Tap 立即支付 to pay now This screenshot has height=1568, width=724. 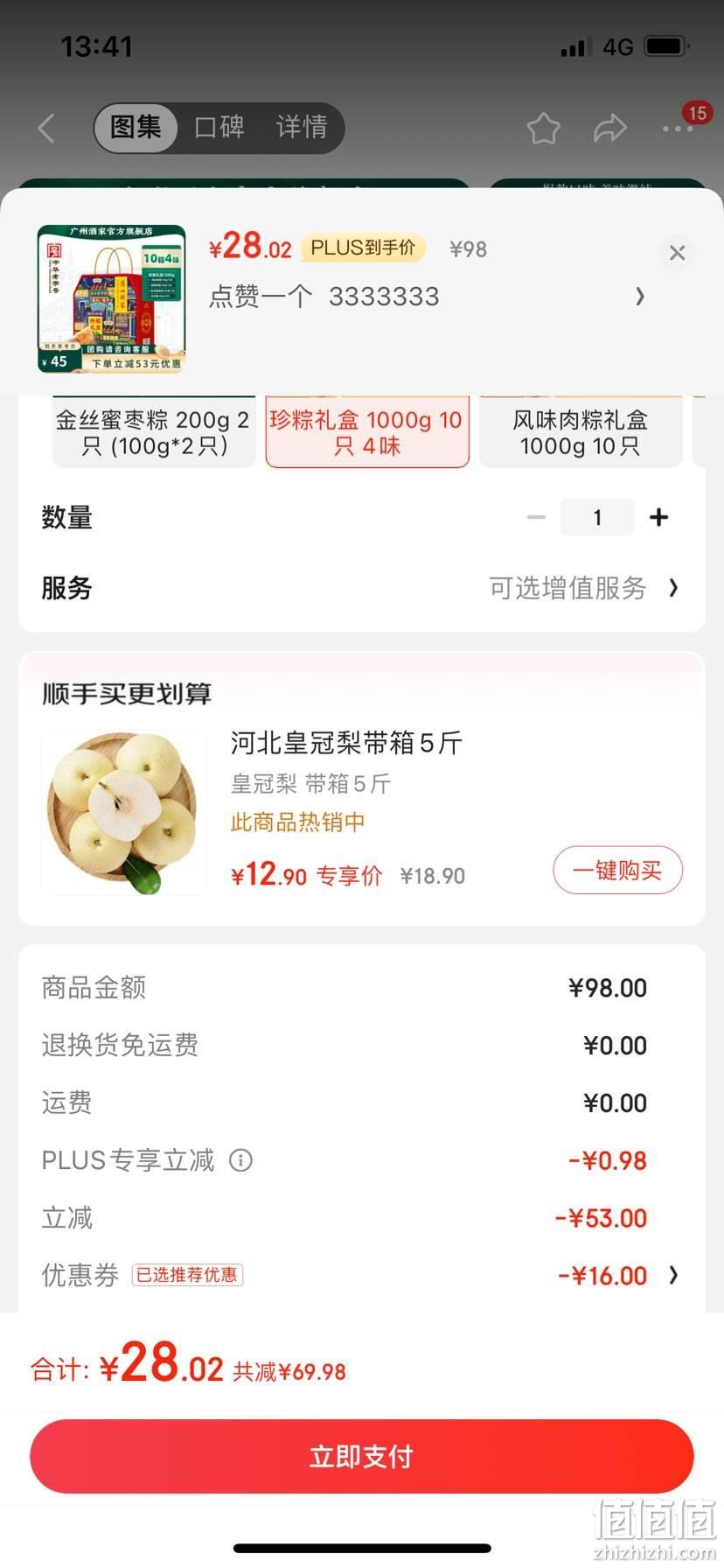362,1456
